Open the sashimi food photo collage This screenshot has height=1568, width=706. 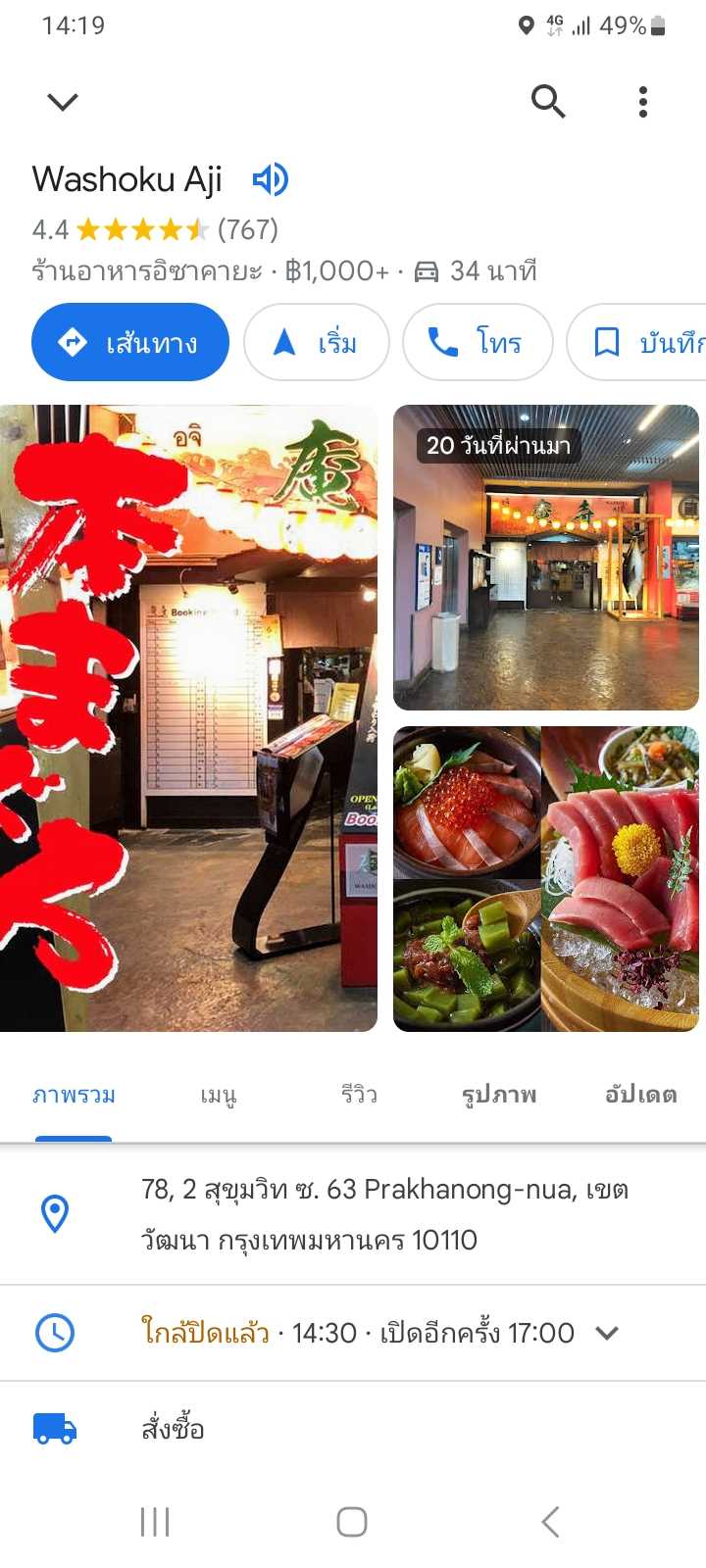546,879
